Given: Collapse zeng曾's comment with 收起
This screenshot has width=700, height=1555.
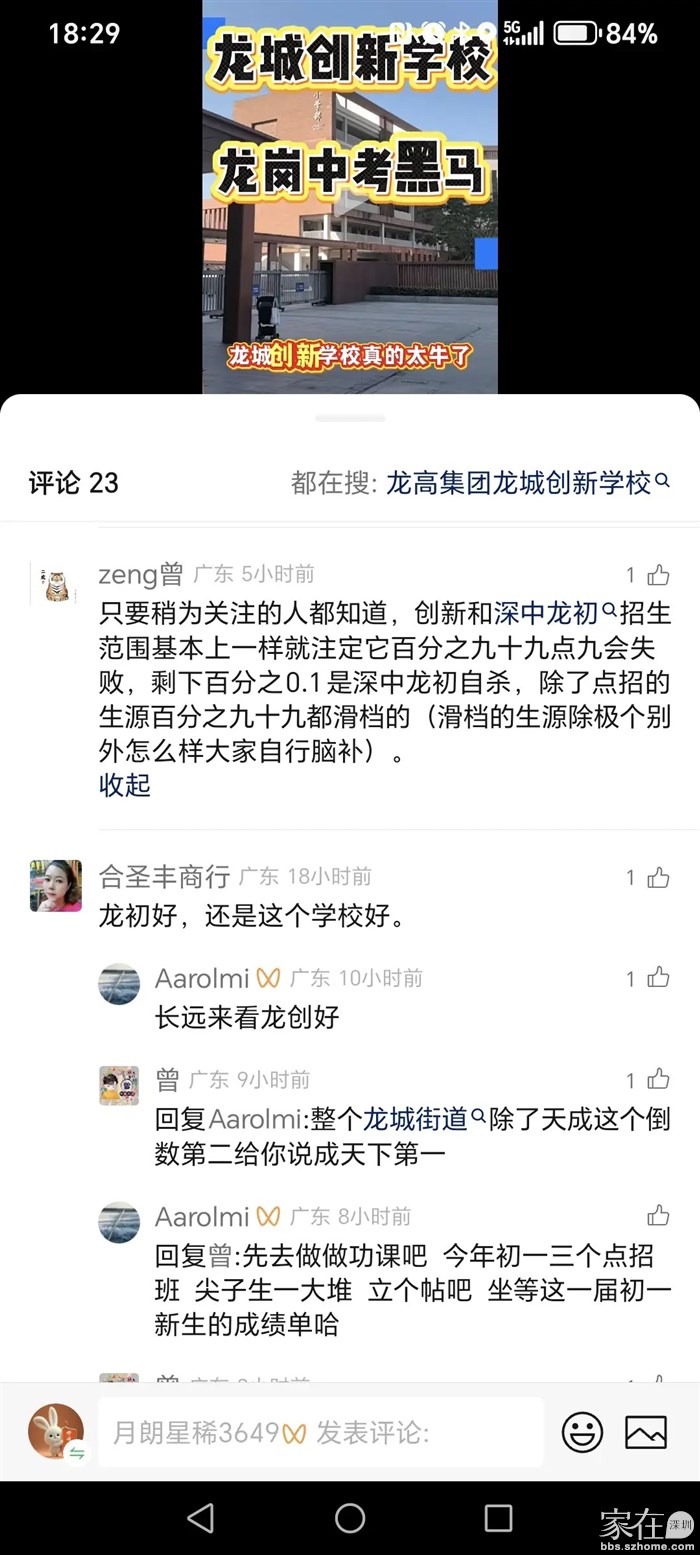Looking at the screenshot, I should pos(124,785).
